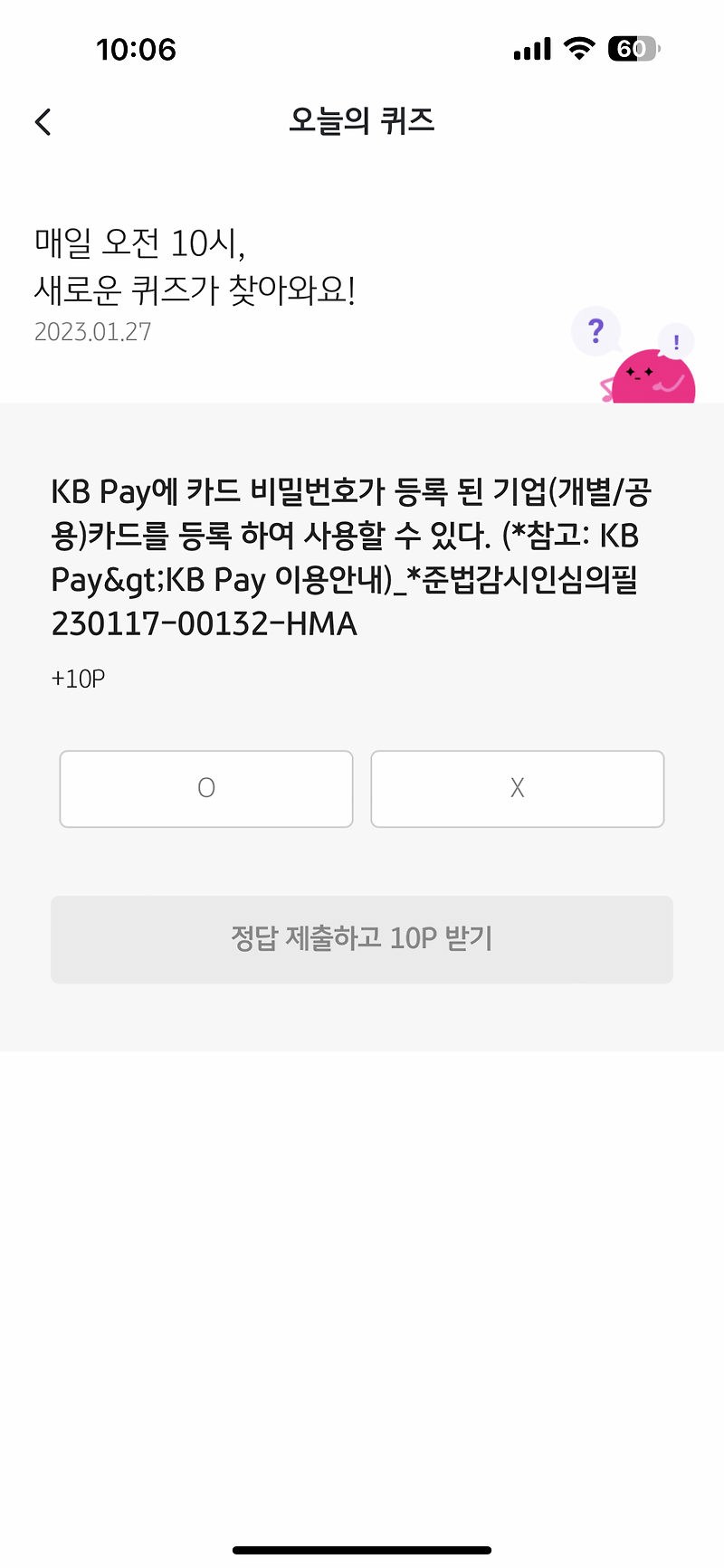This screenshot has height=1568, width=724.
Task: Tap the +10P points label
Action: 76,678
